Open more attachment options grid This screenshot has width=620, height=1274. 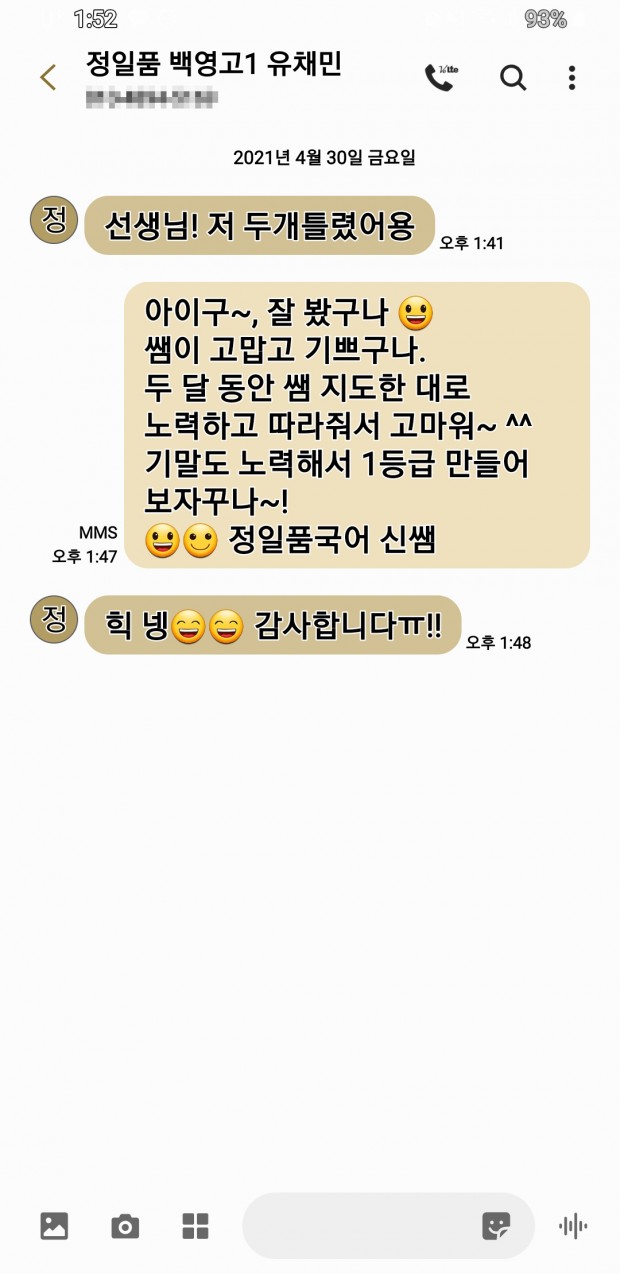196,1226
